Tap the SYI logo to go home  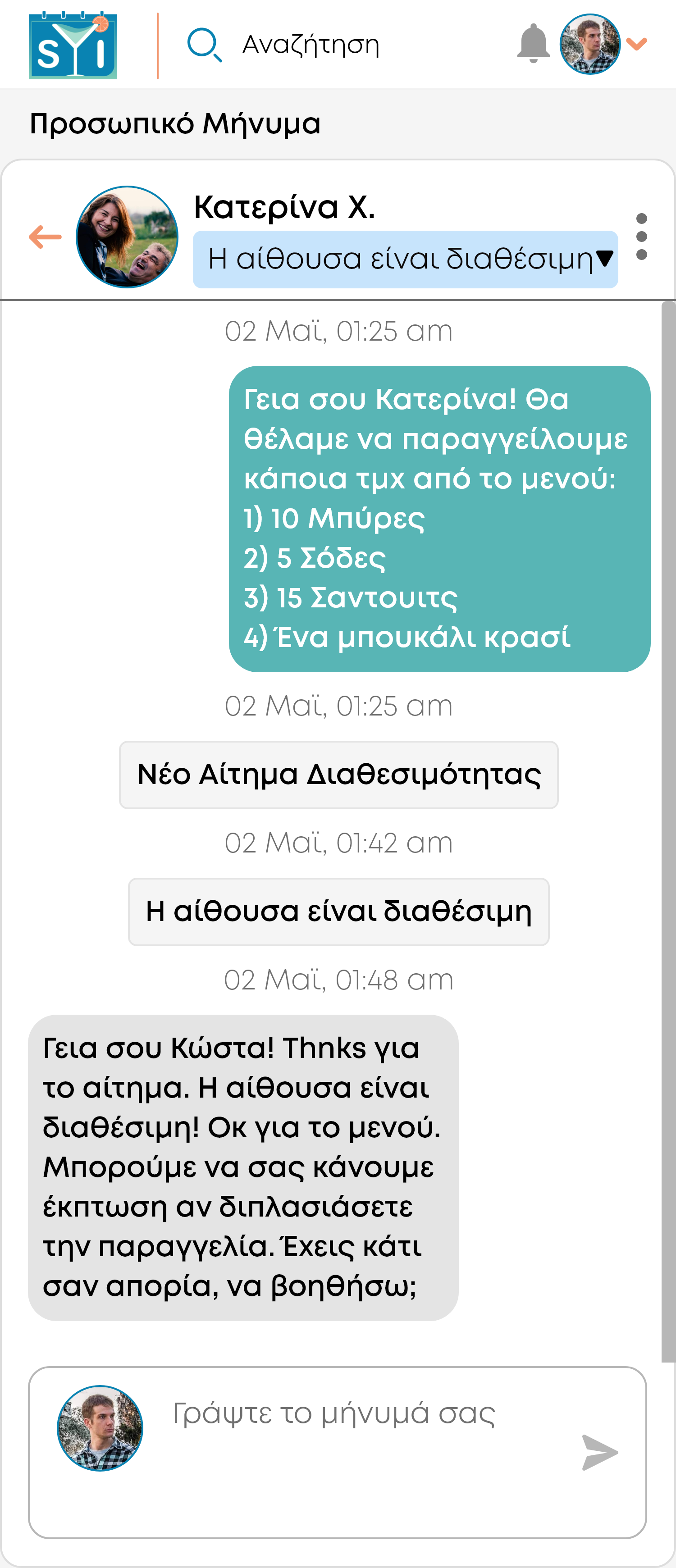(73, 46)
